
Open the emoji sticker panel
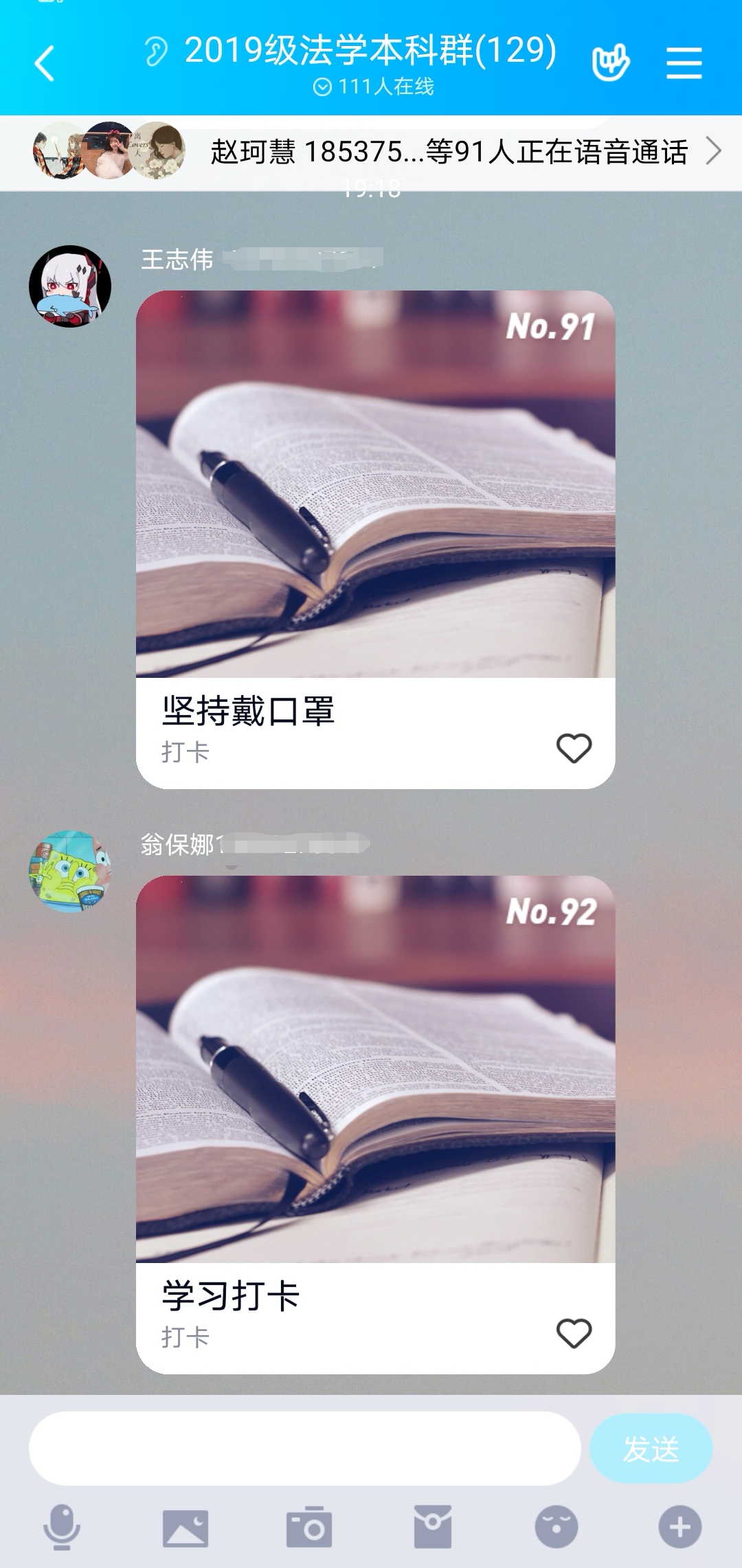556,1527
